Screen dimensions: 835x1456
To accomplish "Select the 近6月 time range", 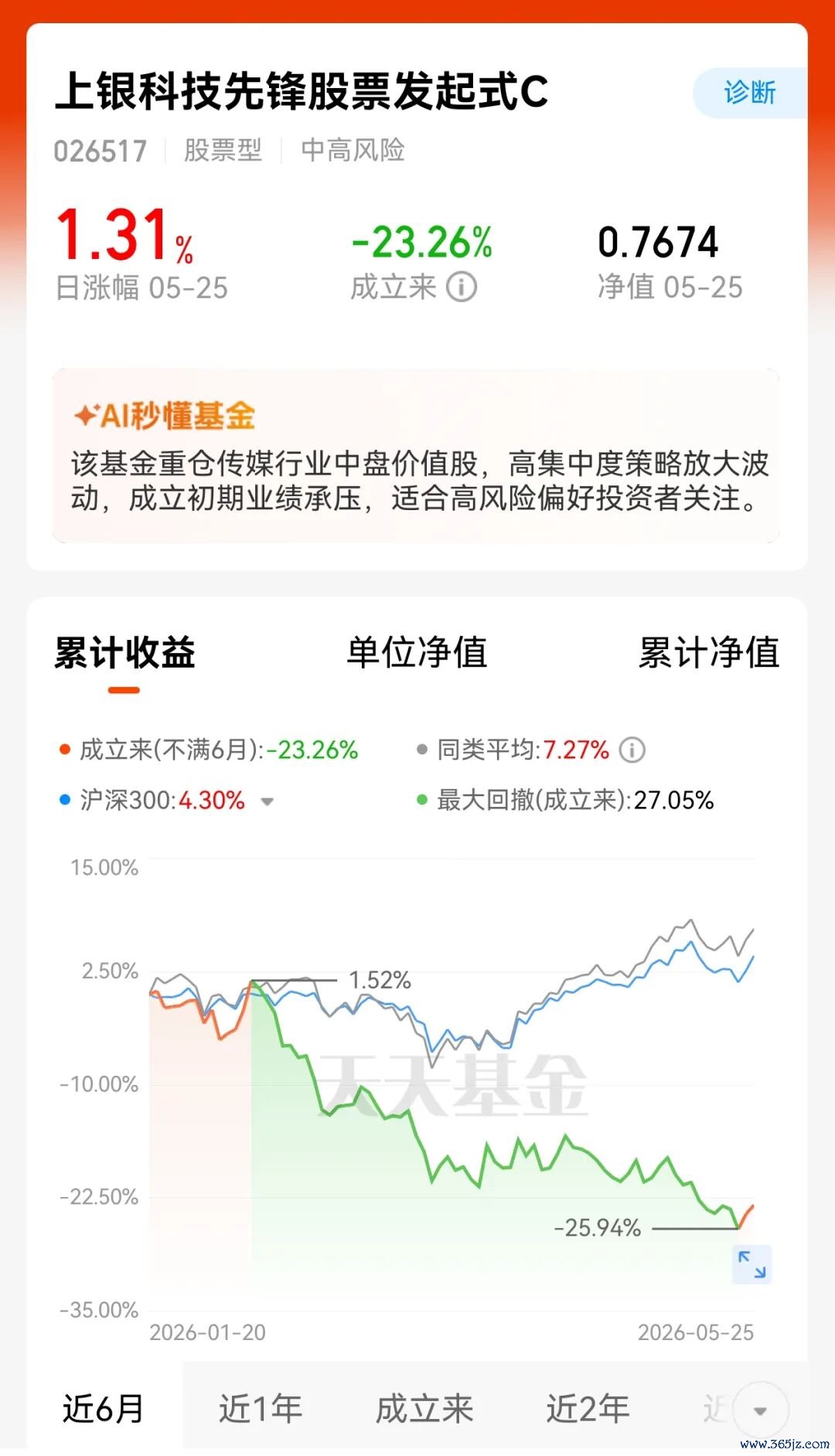I will [104, 1408].
